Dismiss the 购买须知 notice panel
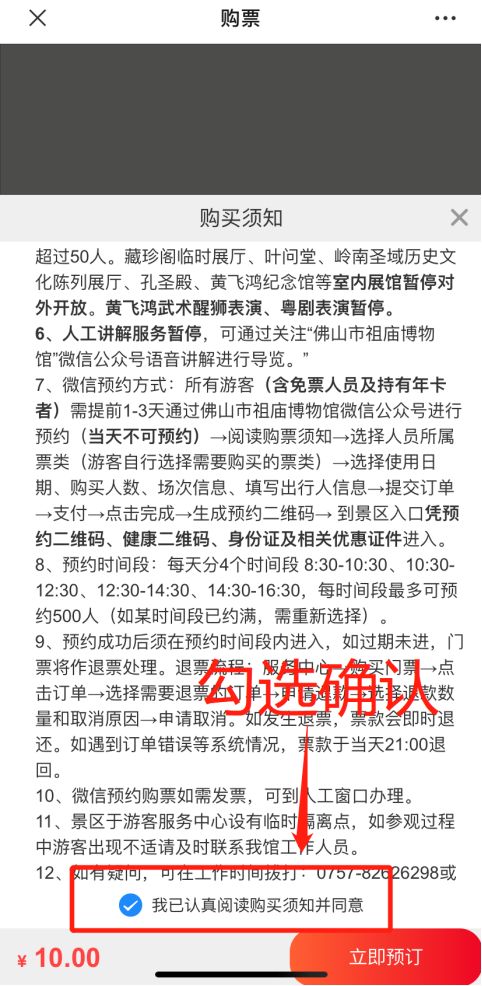Viewport: 482px width, 986px height. pyautogui.click(x=459, y=218)
